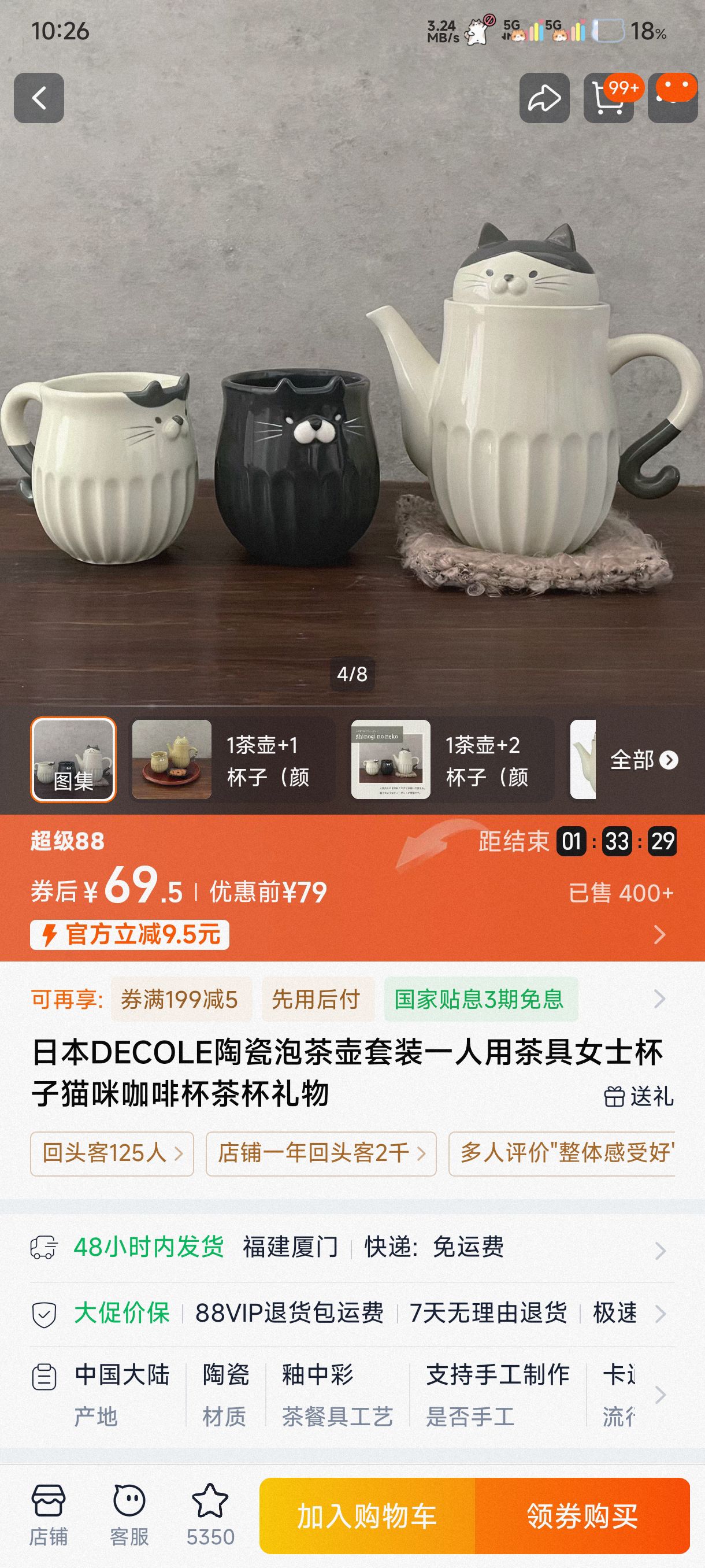Viewport: 705px width, 1568px height.
Task: Expand product specs starting with 中国大陆产地
Action: [352, 1395]
